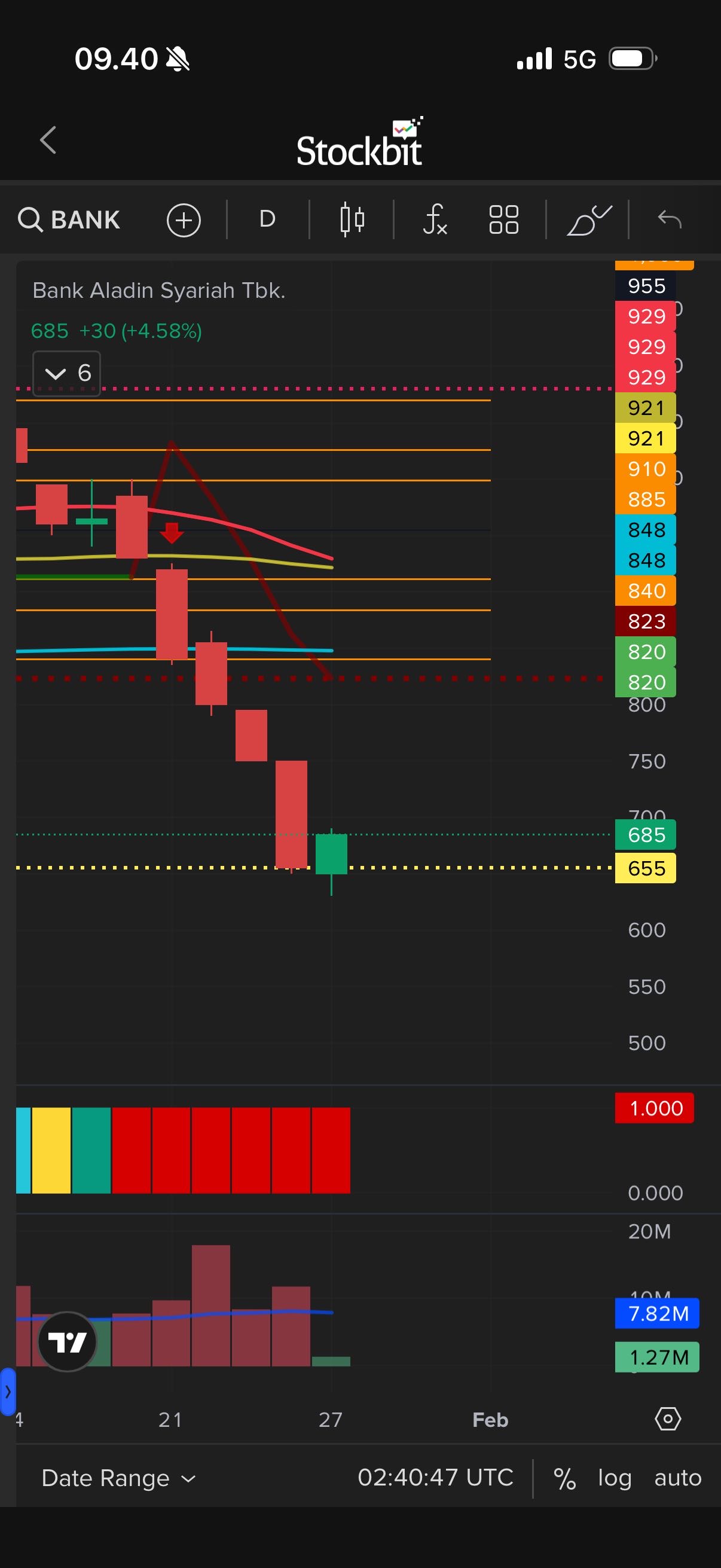Expand the left side panel arrow
721x1568 pixels.
point(7,1392)
